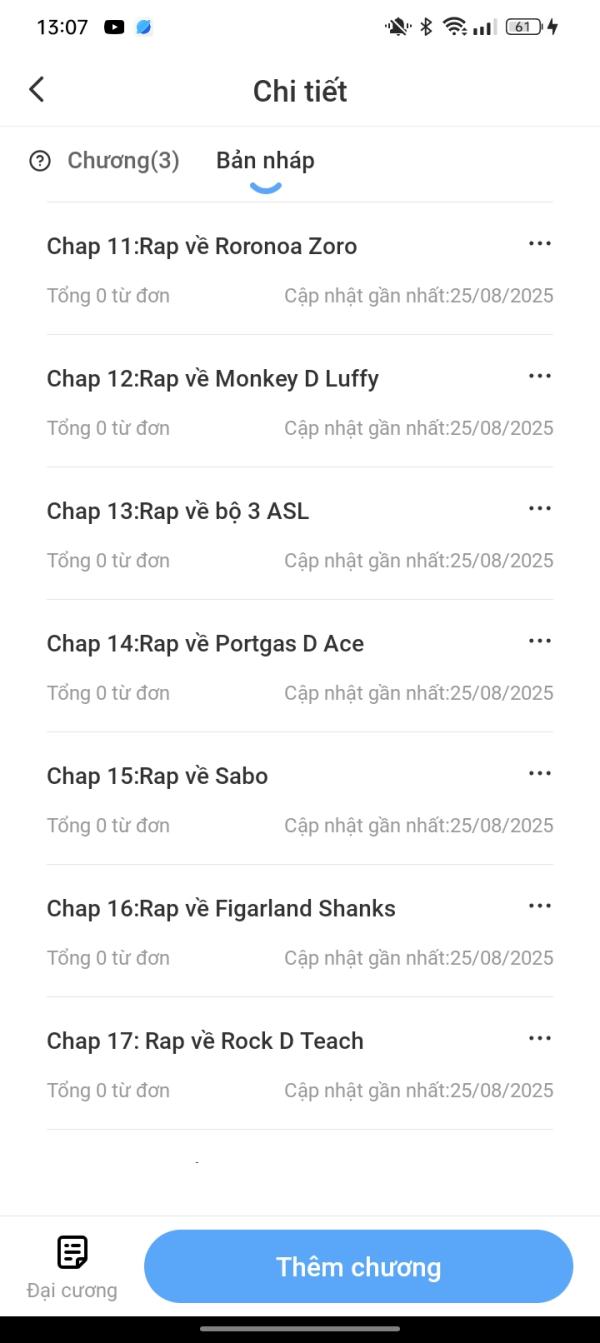The height and width of the screenshot is (1343, 600).
Task: Open draft Chap 14: Rap về Portgas D Ace
Action: point(205,644)
